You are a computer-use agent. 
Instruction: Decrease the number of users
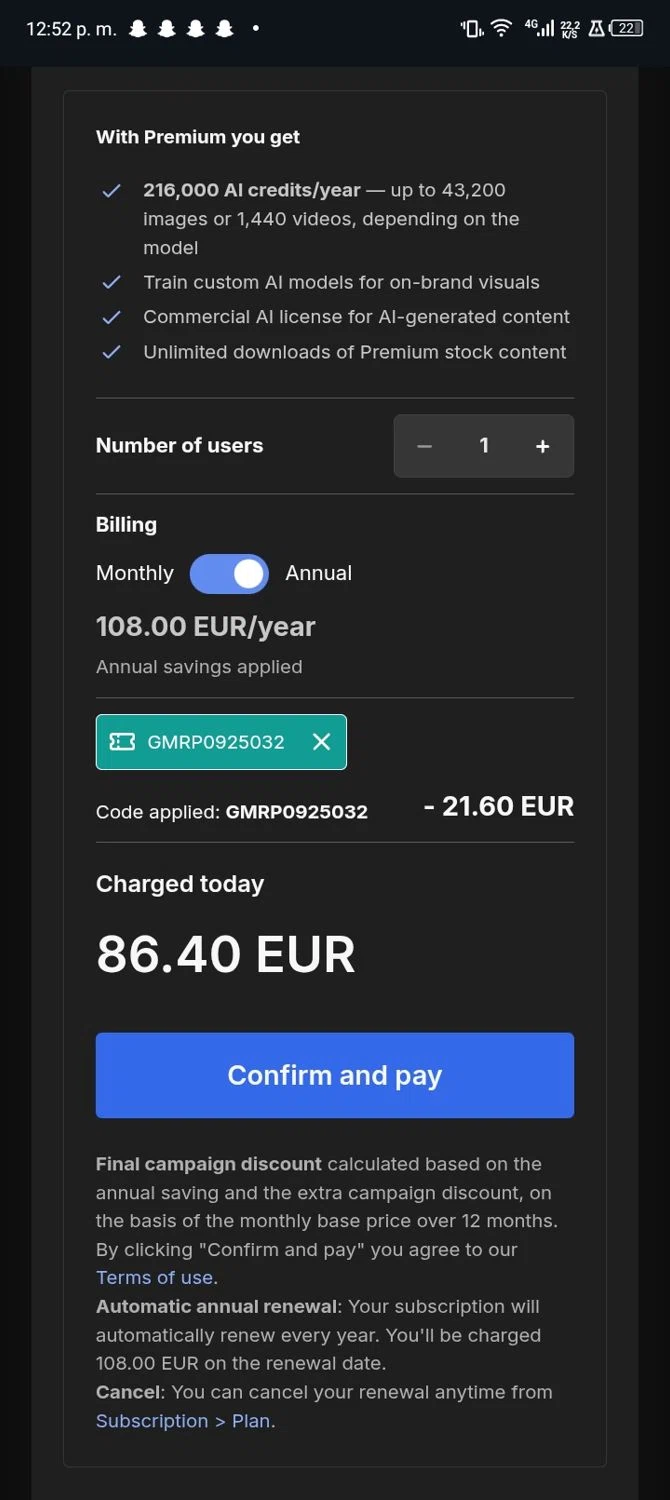[x=424, y=446]
